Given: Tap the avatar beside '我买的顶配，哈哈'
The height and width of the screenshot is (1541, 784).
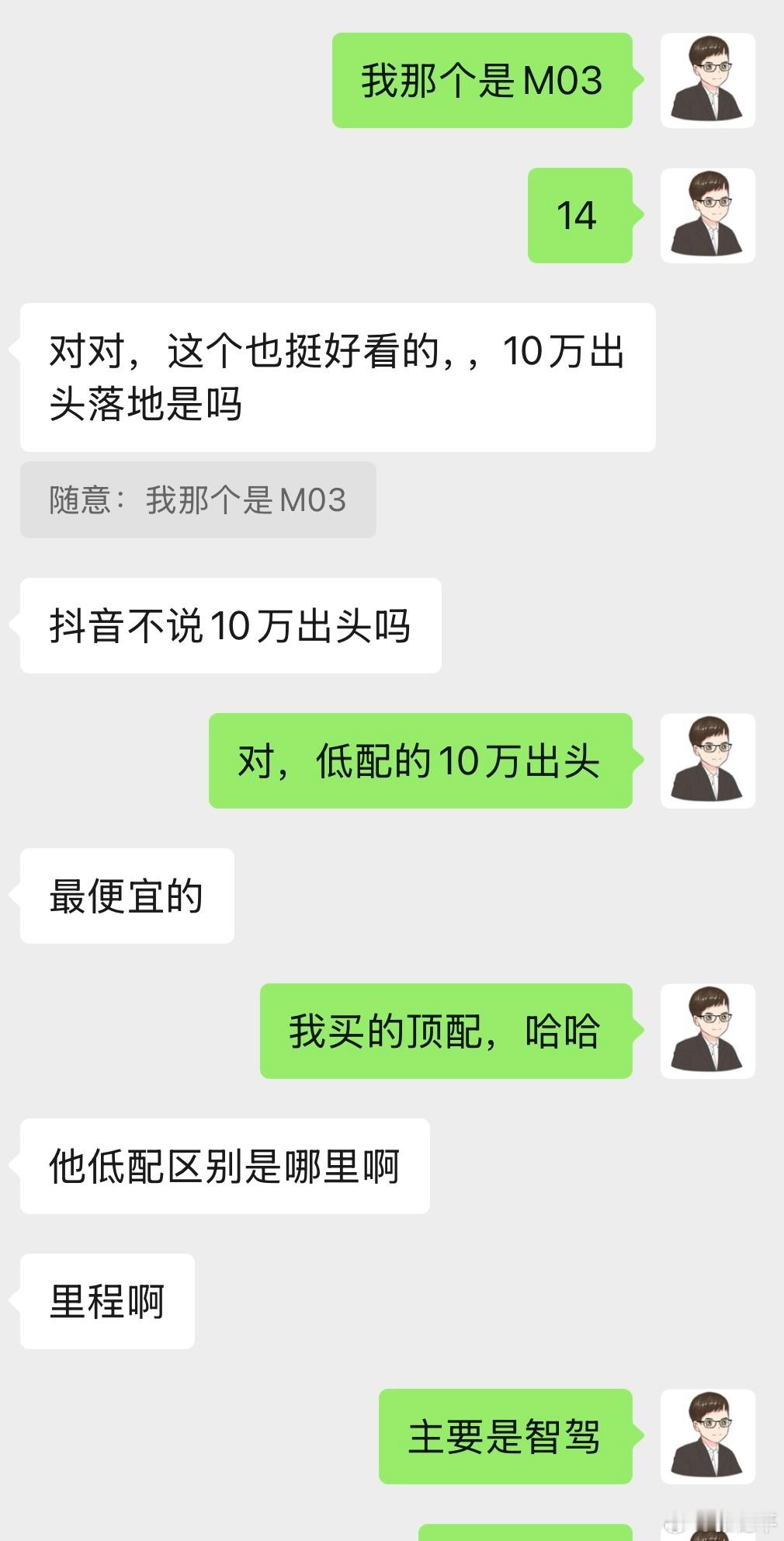Looking at the screenshot, I should [707, 1031].
